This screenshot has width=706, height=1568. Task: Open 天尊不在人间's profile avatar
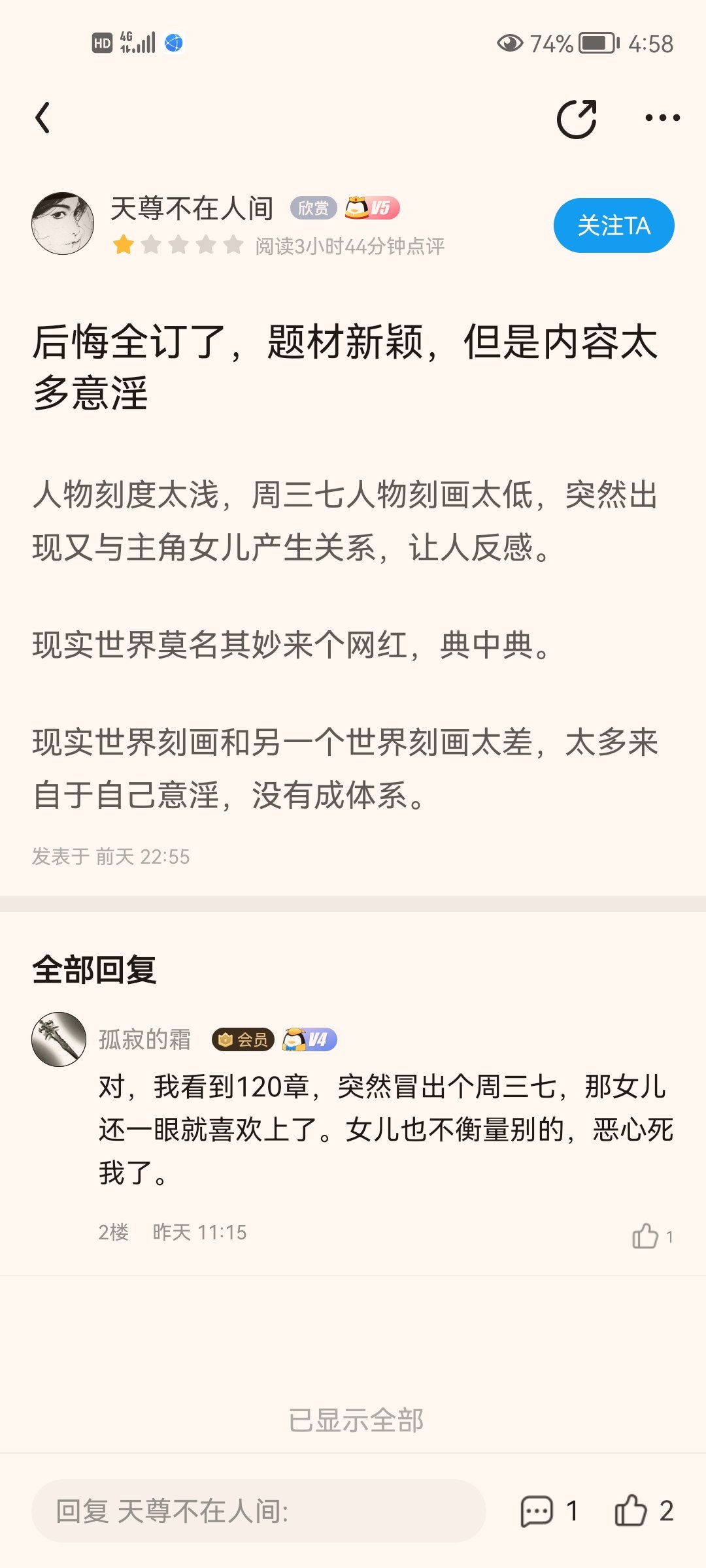(63, 223)
